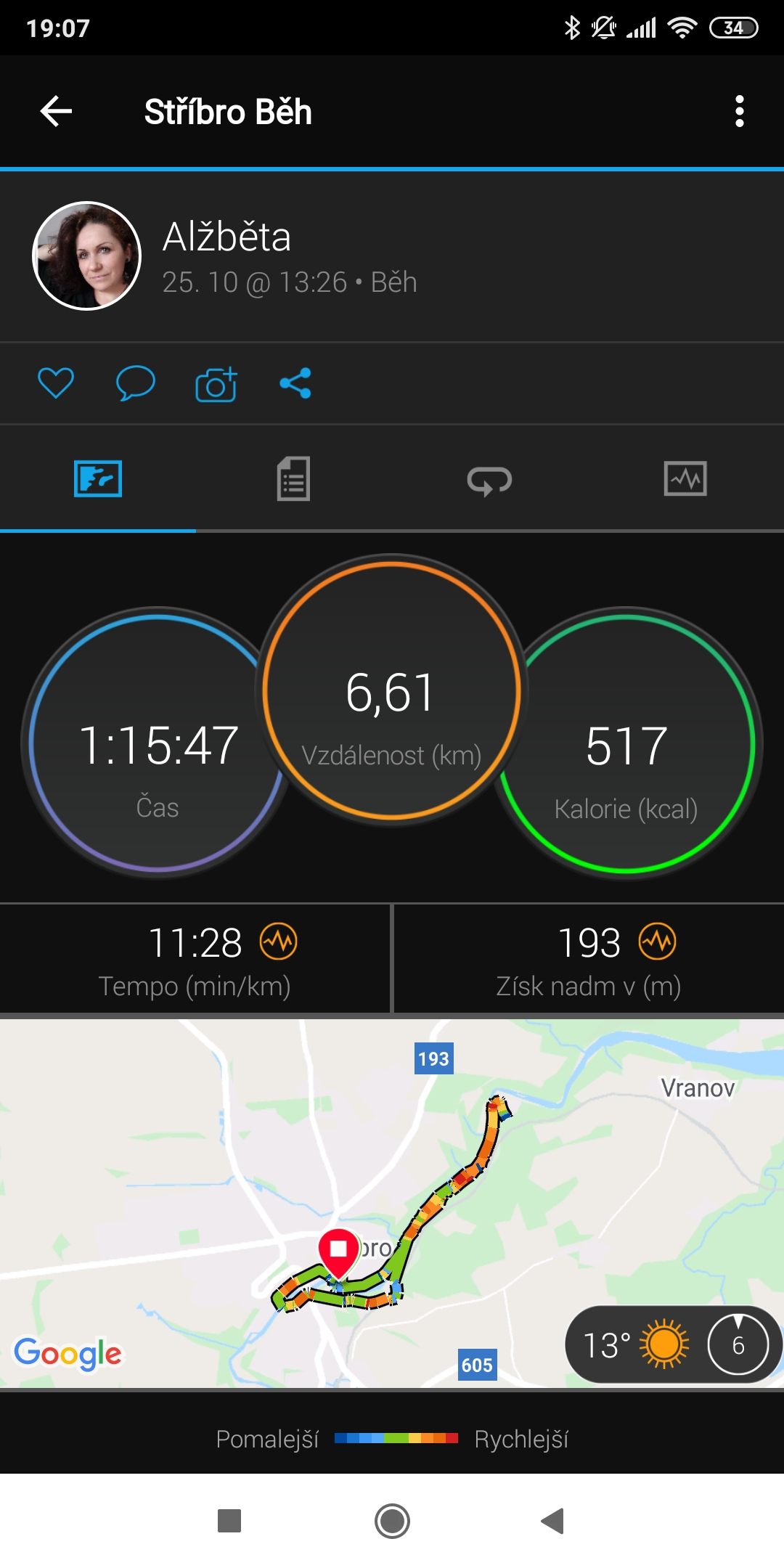Open recent apps with square button

point(229,1520)
